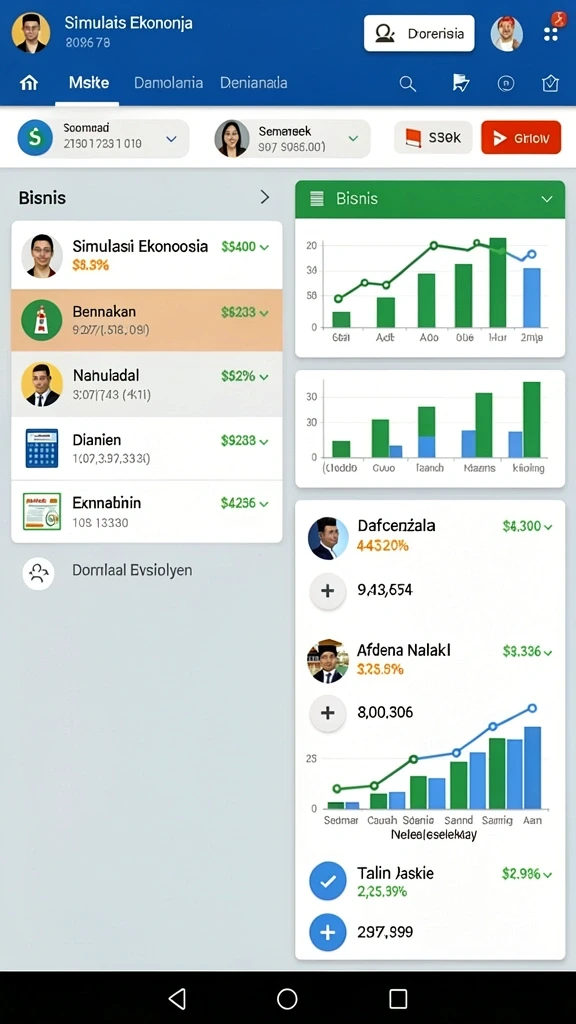The width and height of the screenshot is (576, 1024).
Task: Go to the home icon tab
Action: click(29, 83)
